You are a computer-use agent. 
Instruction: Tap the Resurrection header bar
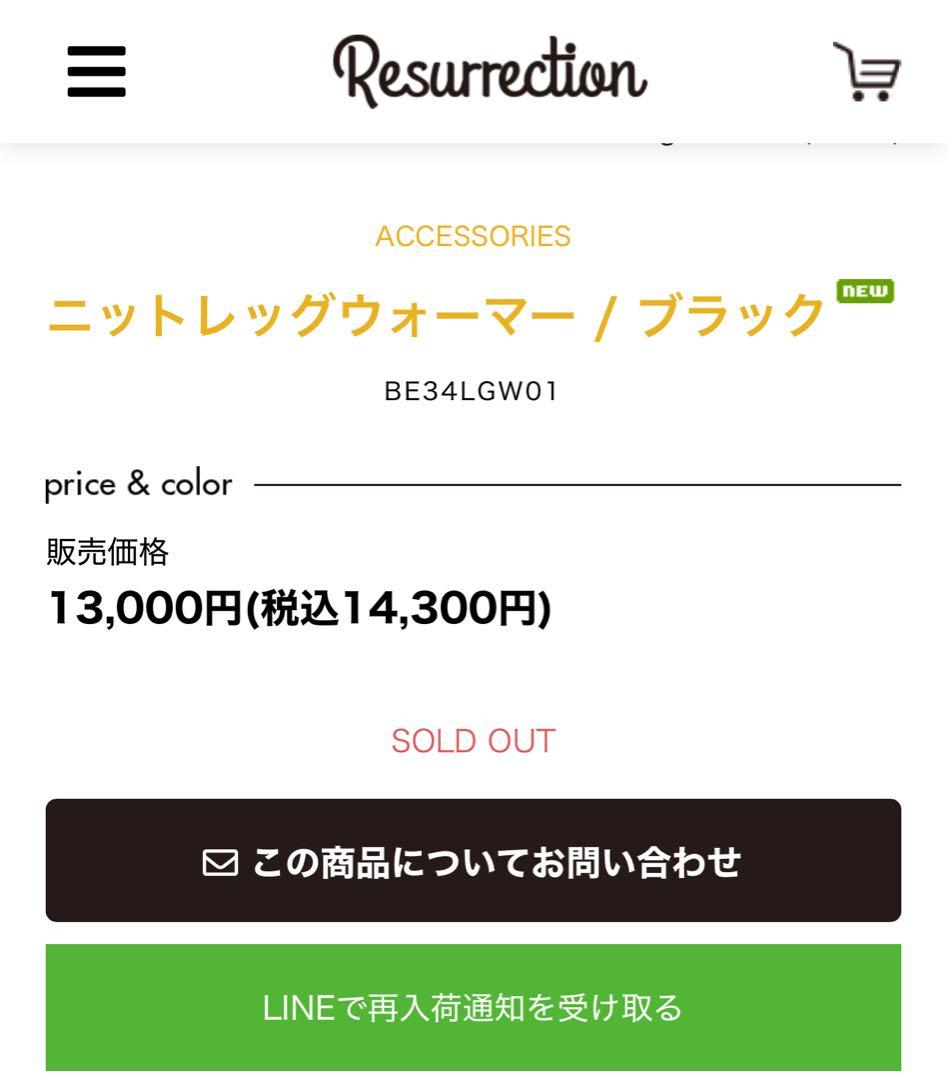click(x=487, y=70)
